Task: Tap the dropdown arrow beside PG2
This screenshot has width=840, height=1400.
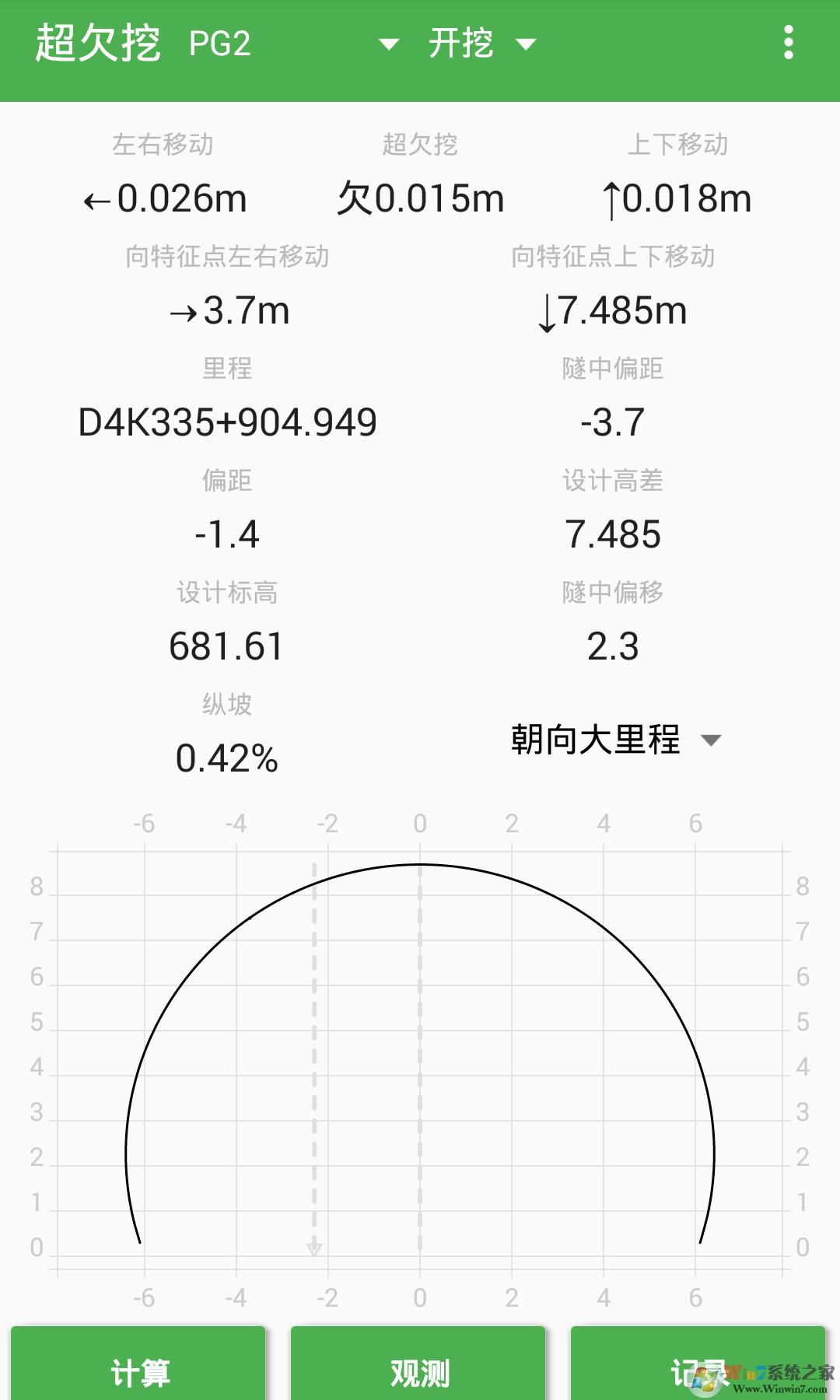Action: tap(389, 44)
